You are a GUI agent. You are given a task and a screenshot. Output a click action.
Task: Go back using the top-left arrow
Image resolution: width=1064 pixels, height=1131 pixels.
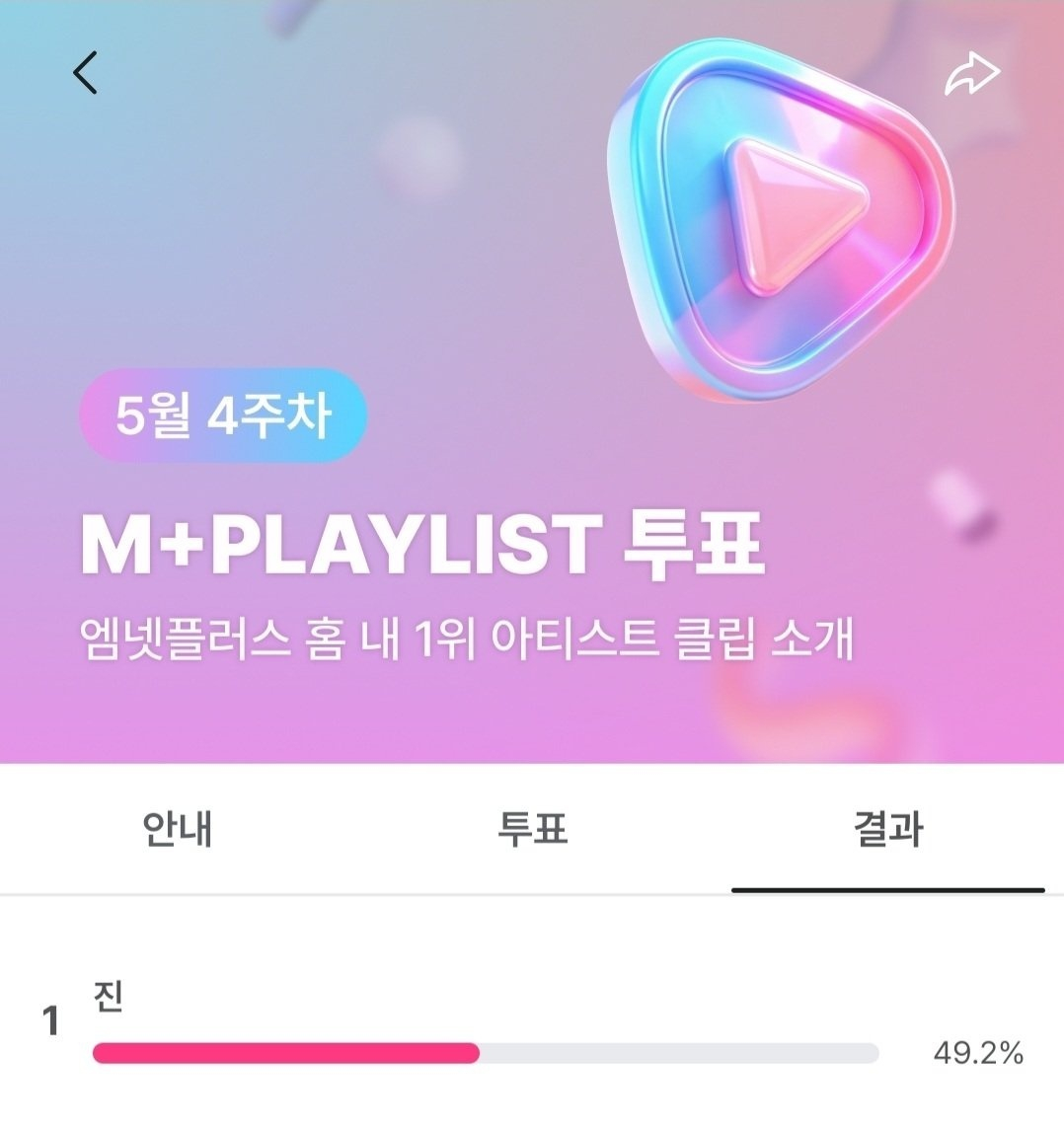point(86,73)
